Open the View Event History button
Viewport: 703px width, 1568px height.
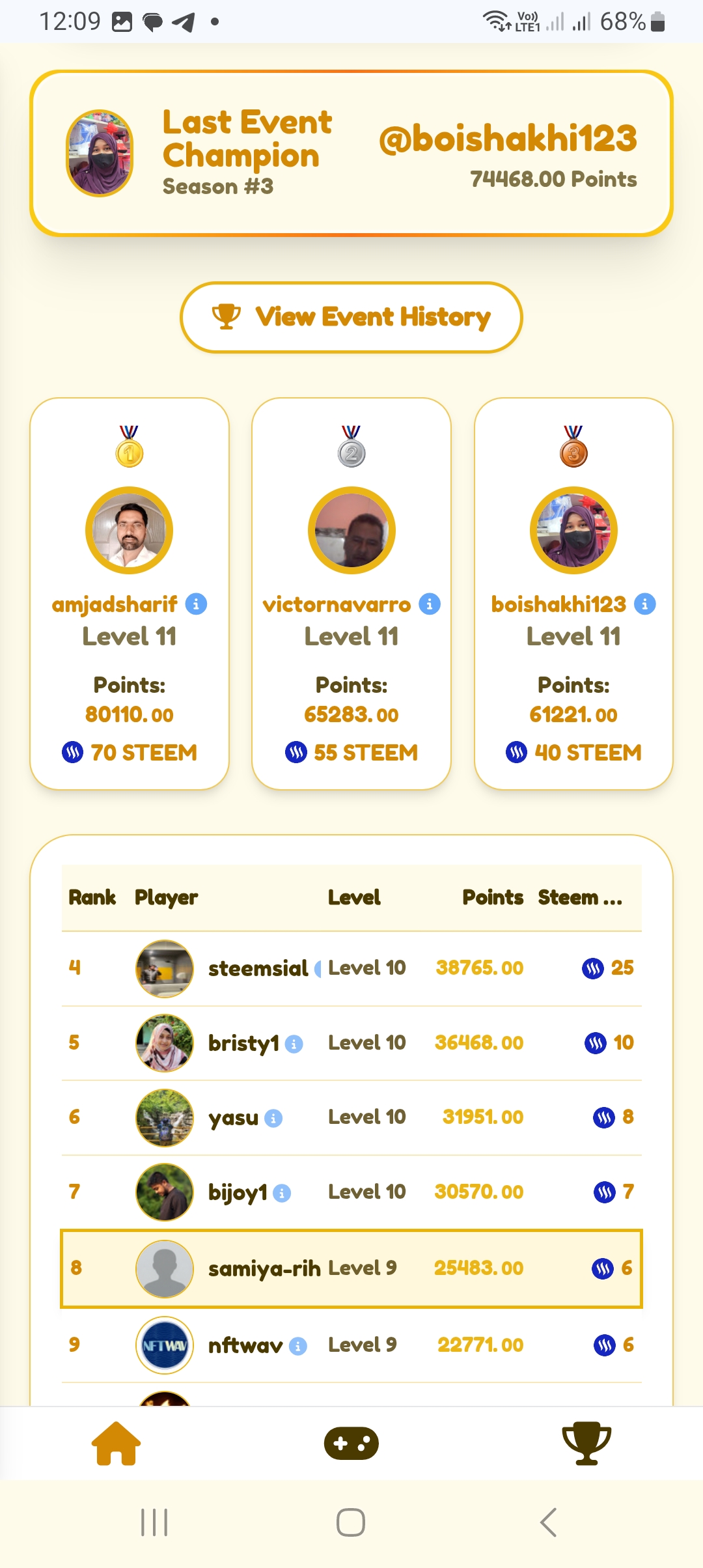(x=351, y=317)
